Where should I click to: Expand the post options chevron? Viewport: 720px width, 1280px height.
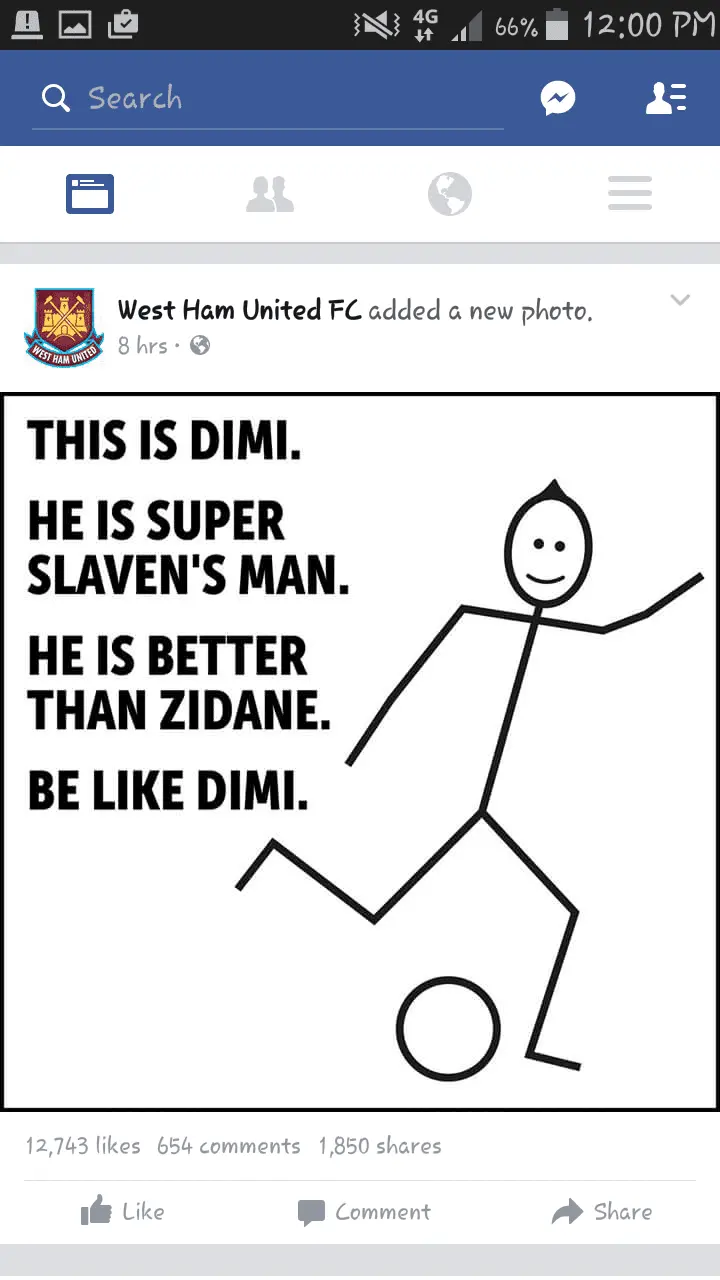[680, 300]
